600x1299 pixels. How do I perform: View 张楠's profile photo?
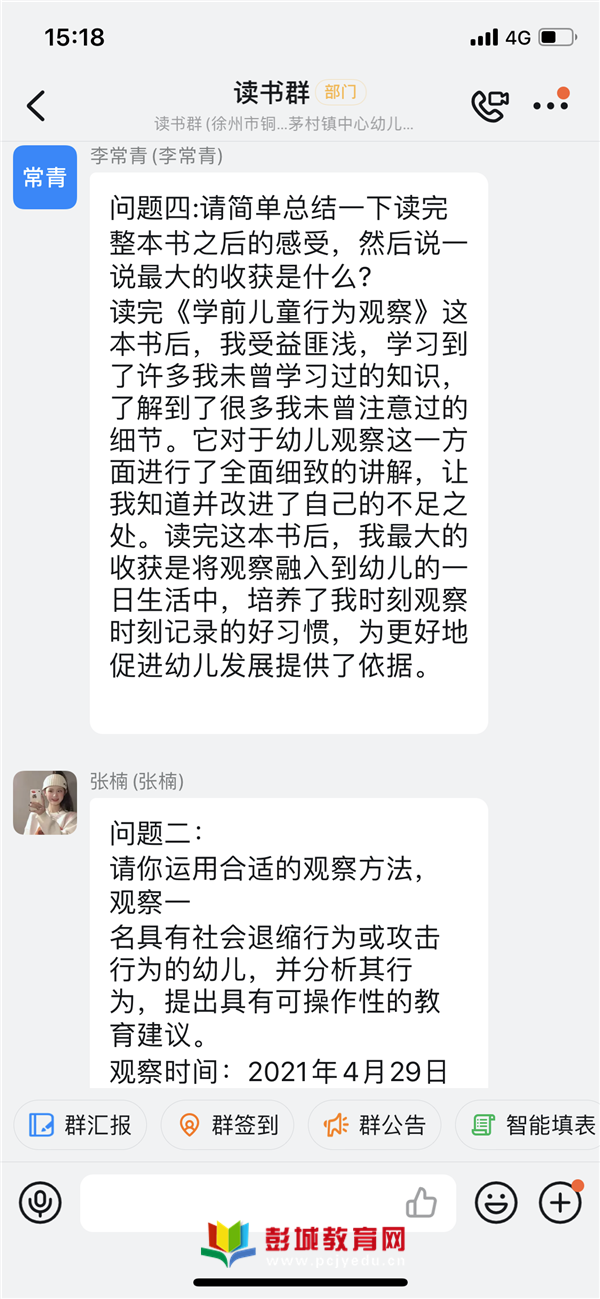click(45, 803)
